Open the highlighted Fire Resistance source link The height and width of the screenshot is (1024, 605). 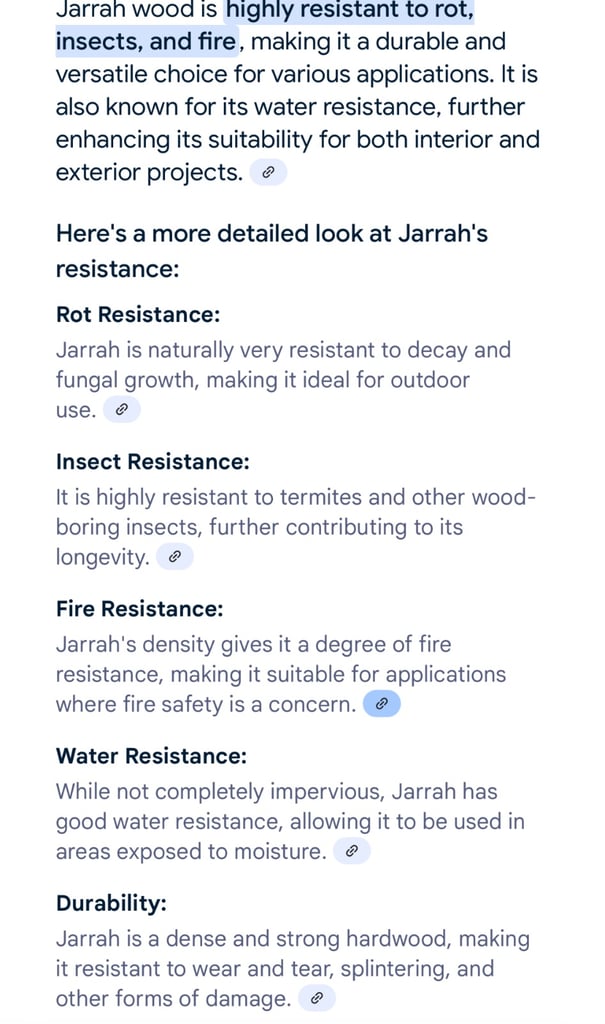382,704
